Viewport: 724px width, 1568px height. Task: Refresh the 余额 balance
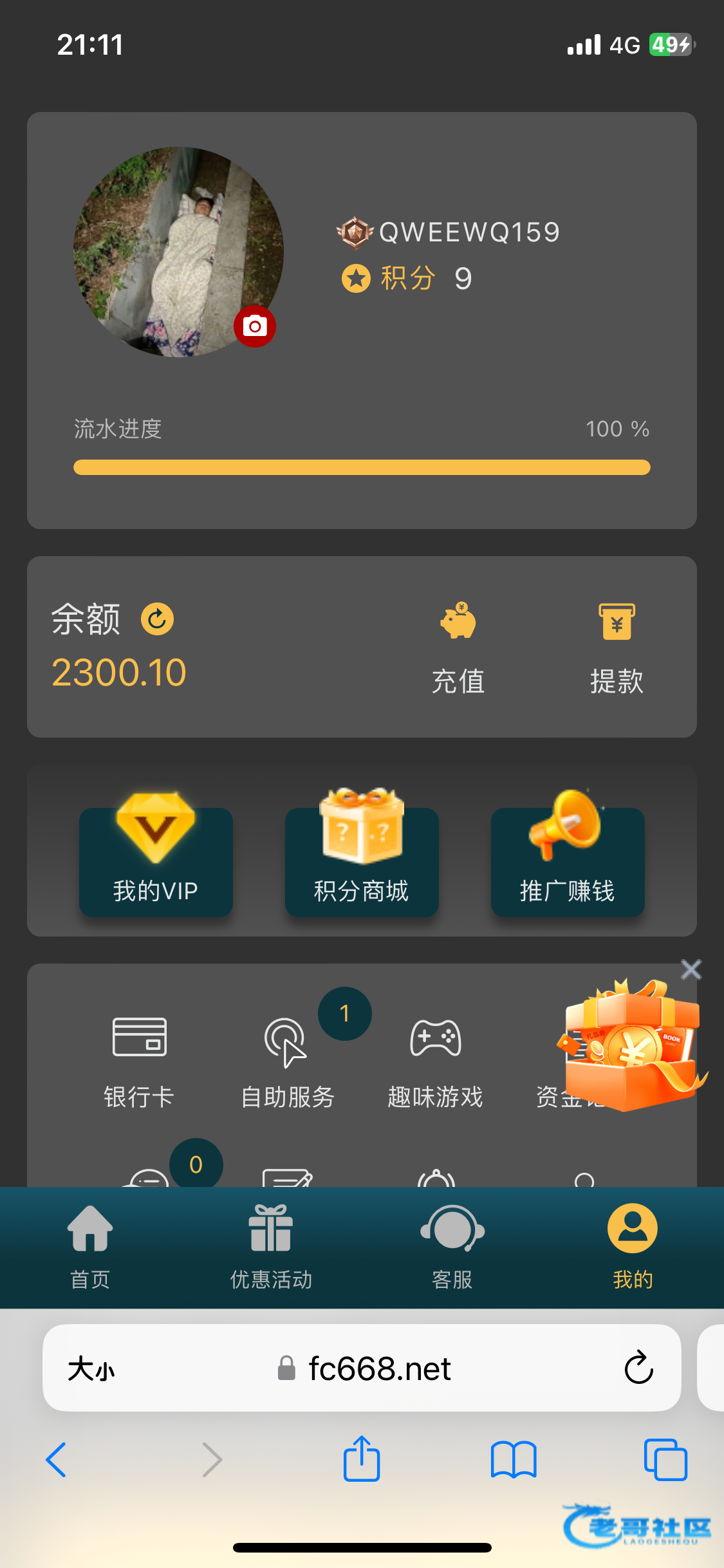[x=157, y=619]
